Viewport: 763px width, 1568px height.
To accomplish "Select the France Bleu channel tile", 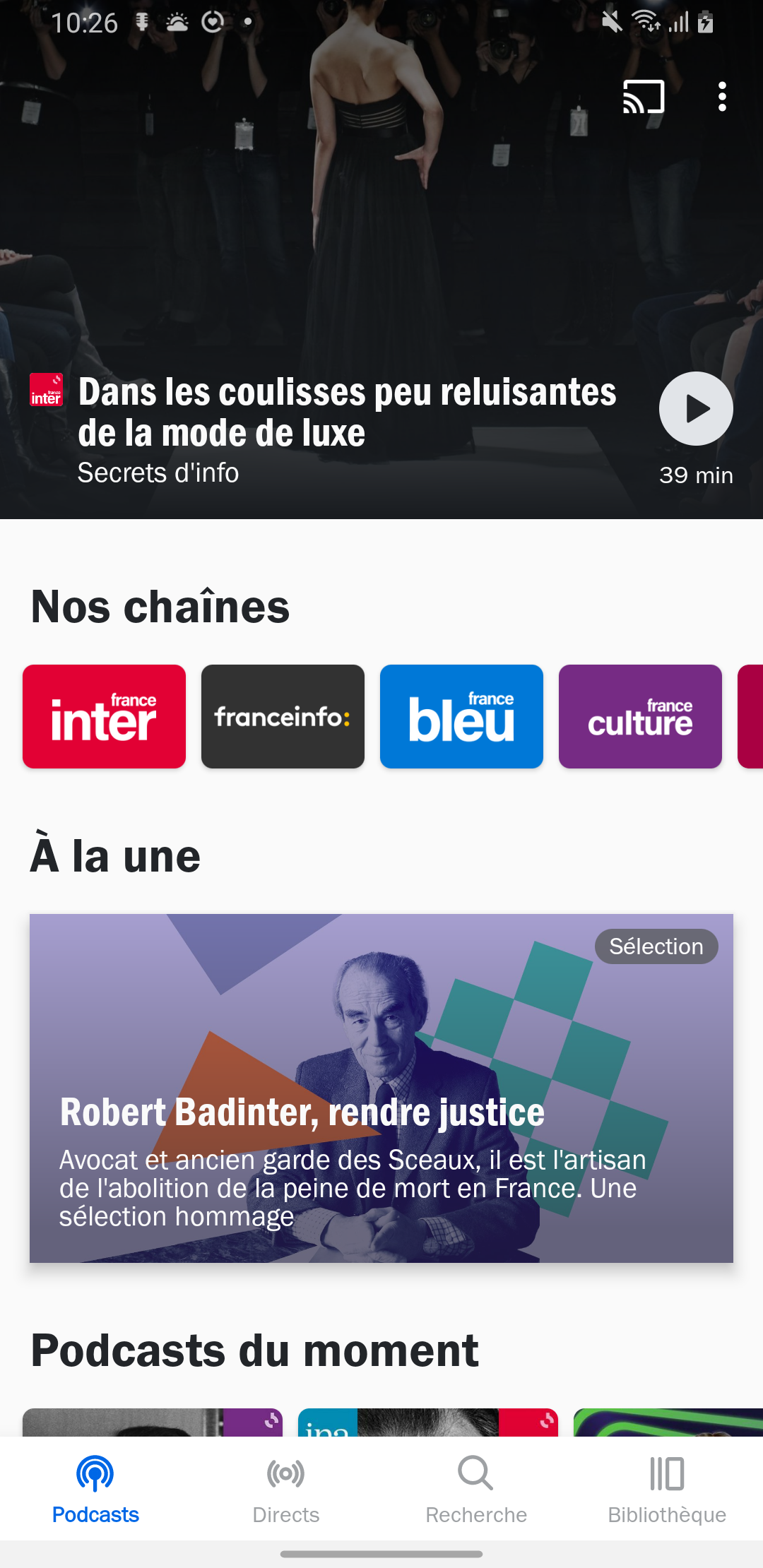I will point(461,716).
